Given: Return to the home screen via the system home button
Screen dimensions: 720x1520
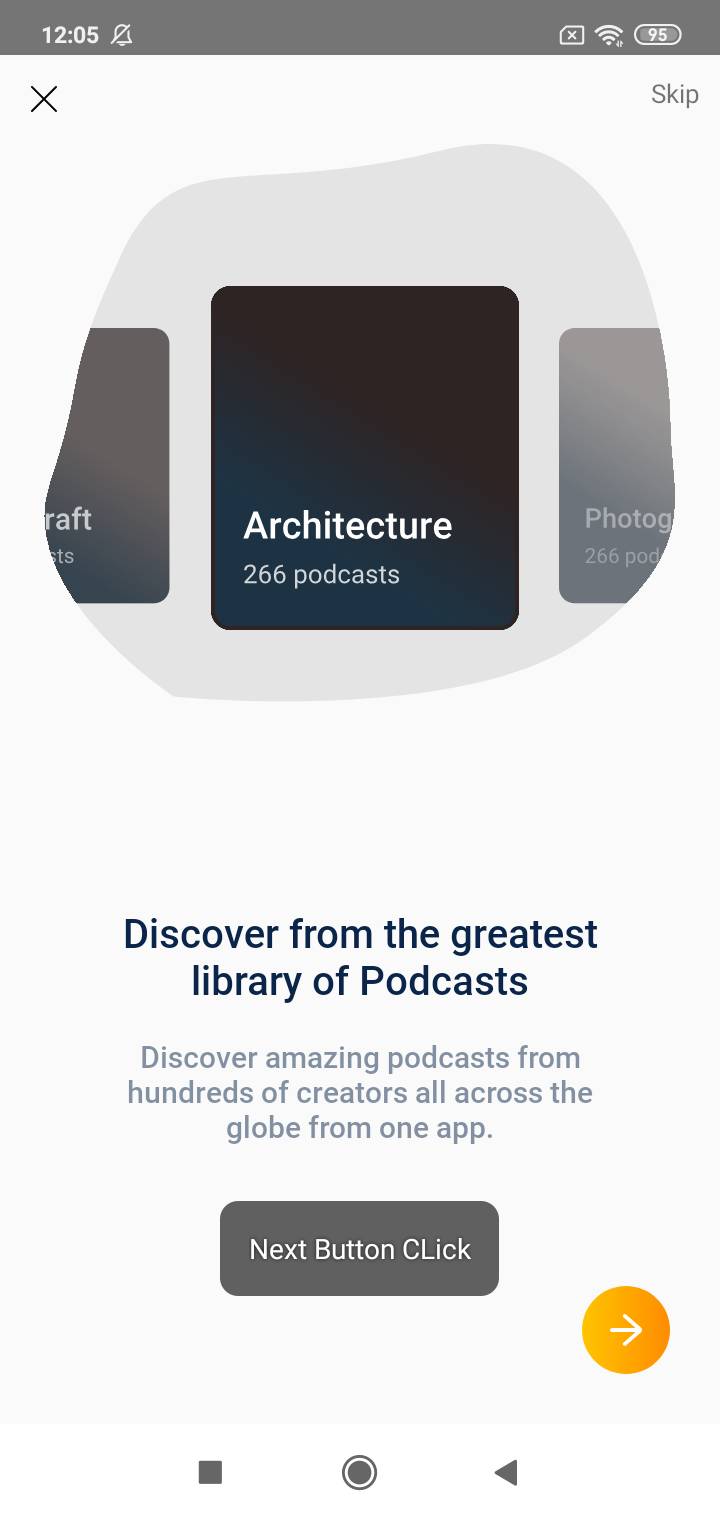Looking at the screenshot, I should tap(359, 1471).
